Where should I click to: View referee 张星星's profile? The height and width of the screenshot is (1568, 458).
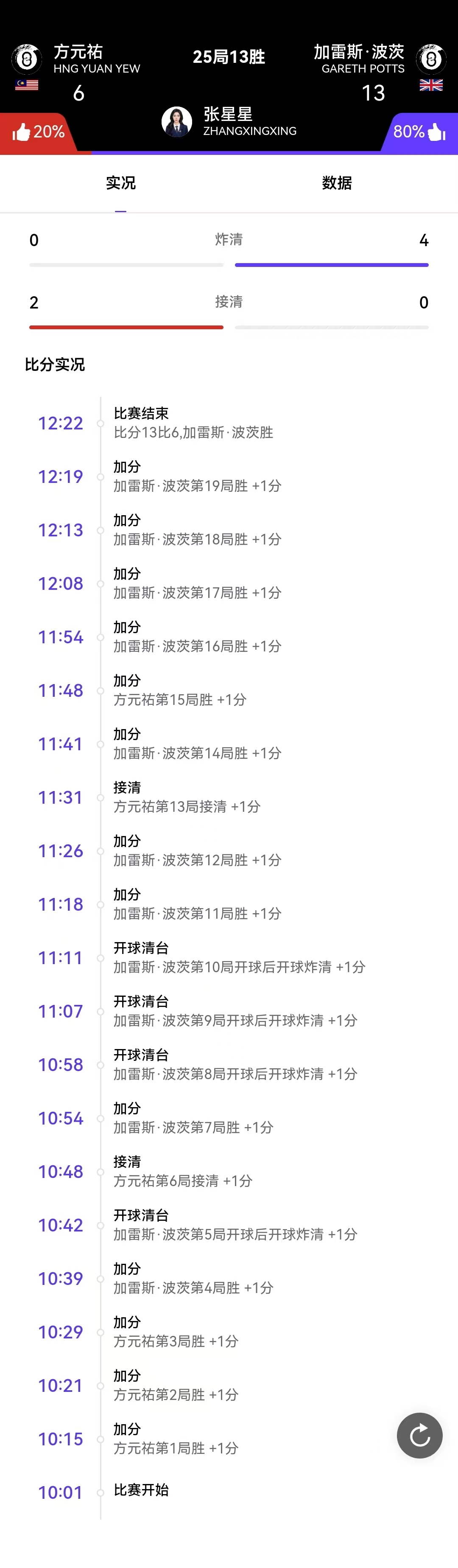click(177, 122)
